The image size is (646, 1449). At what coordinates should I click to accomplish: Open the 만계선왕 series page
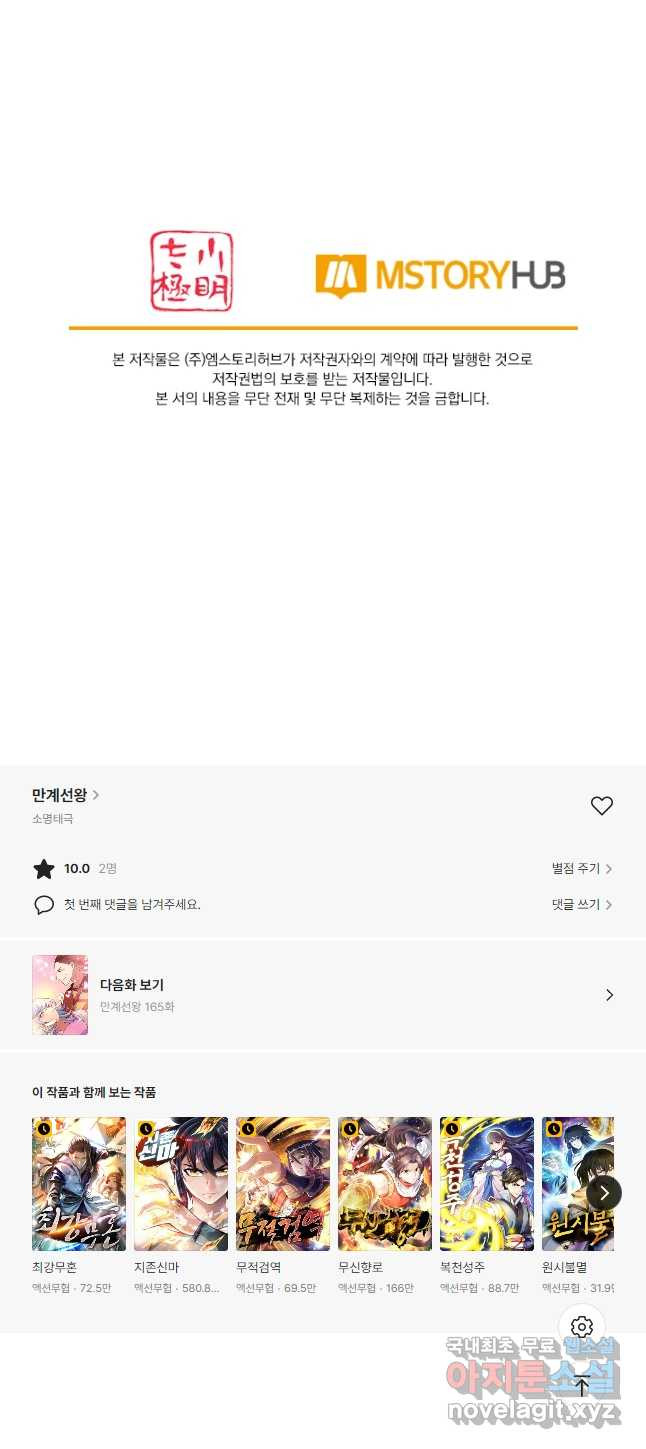tap(65, 796)
